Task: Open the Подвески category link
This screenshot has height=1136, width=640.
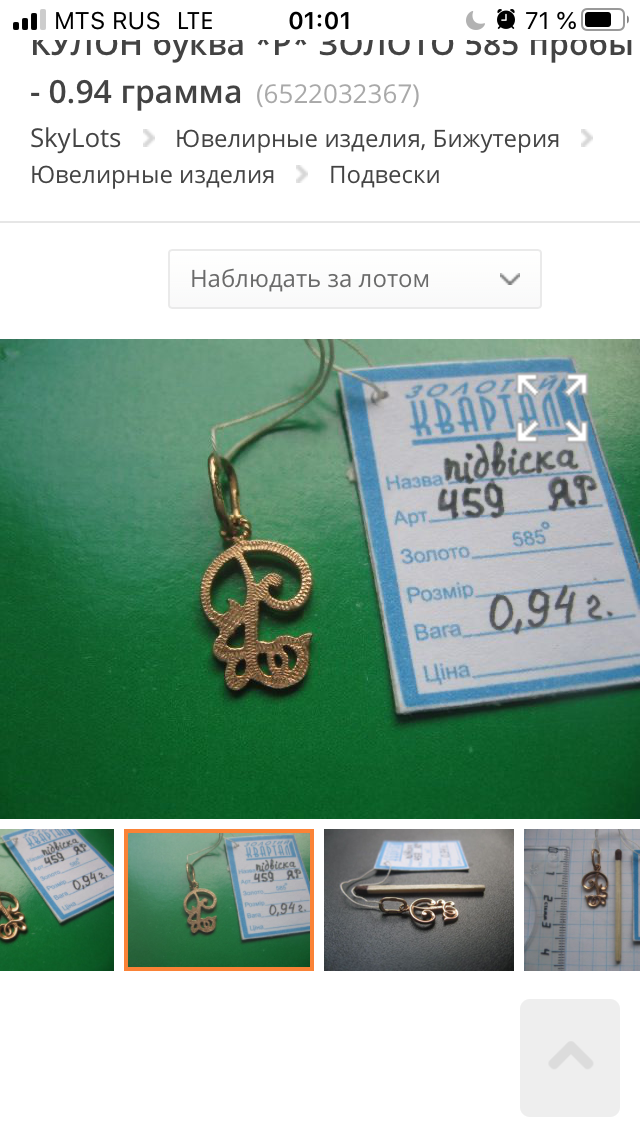Action: tap(385, 175)
